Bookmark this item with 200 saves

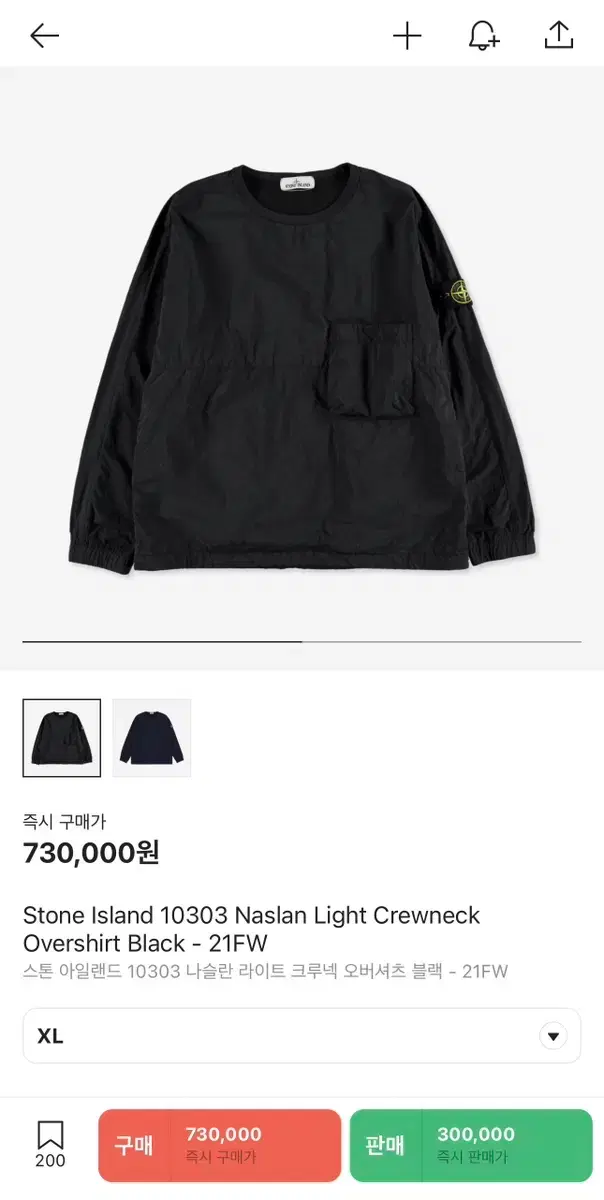click(x=50, y=1144)
